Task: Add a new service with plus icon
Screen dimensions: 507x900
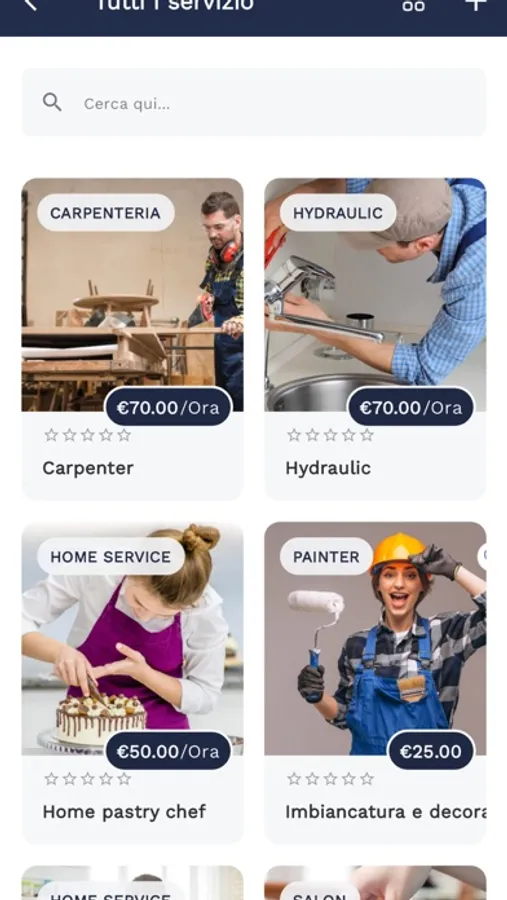Action: coord(476,5)
